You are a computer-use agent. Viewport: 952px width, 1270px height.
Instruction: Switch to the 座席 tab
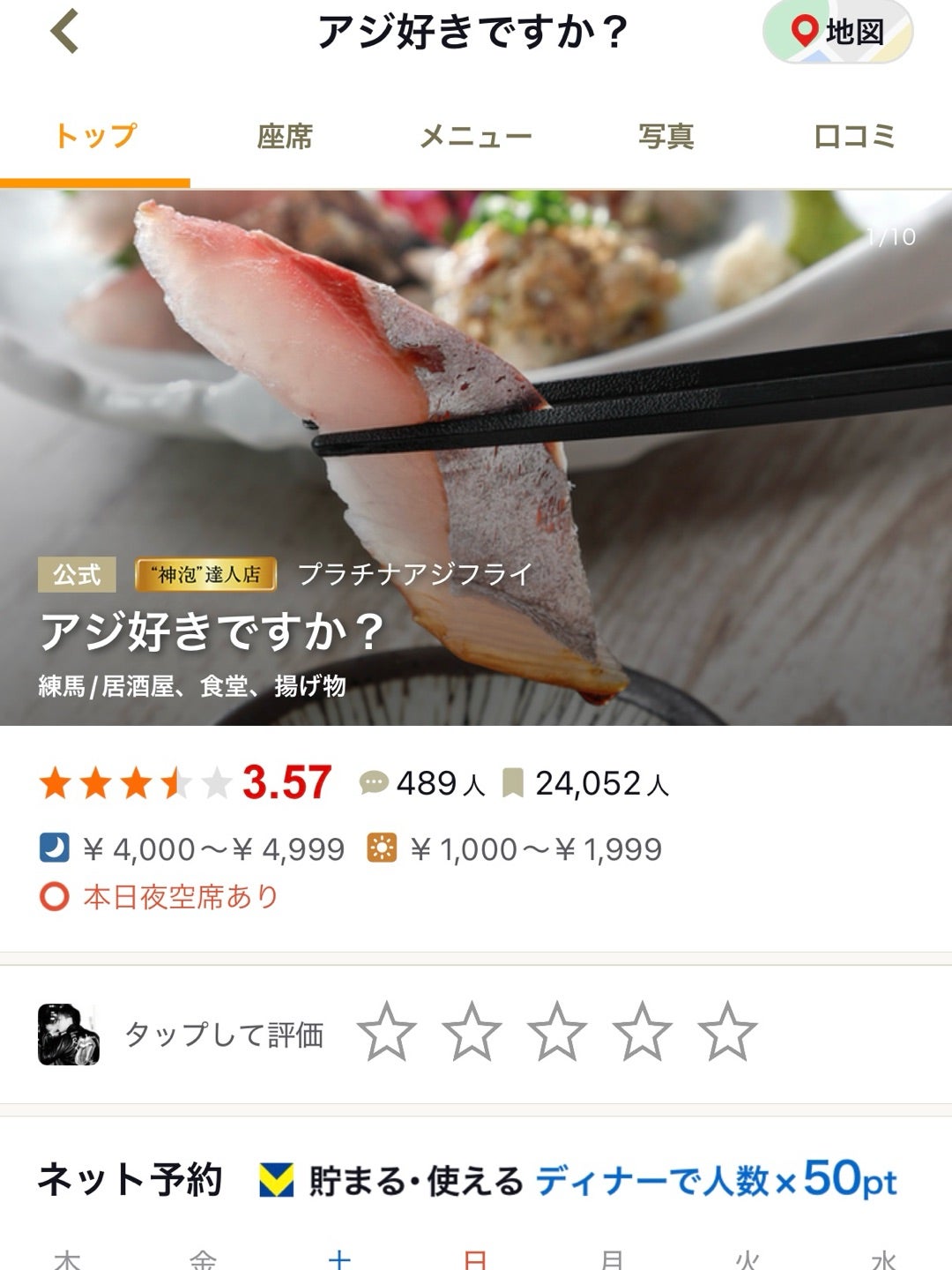pyautogui.click(x=285, y=137)
